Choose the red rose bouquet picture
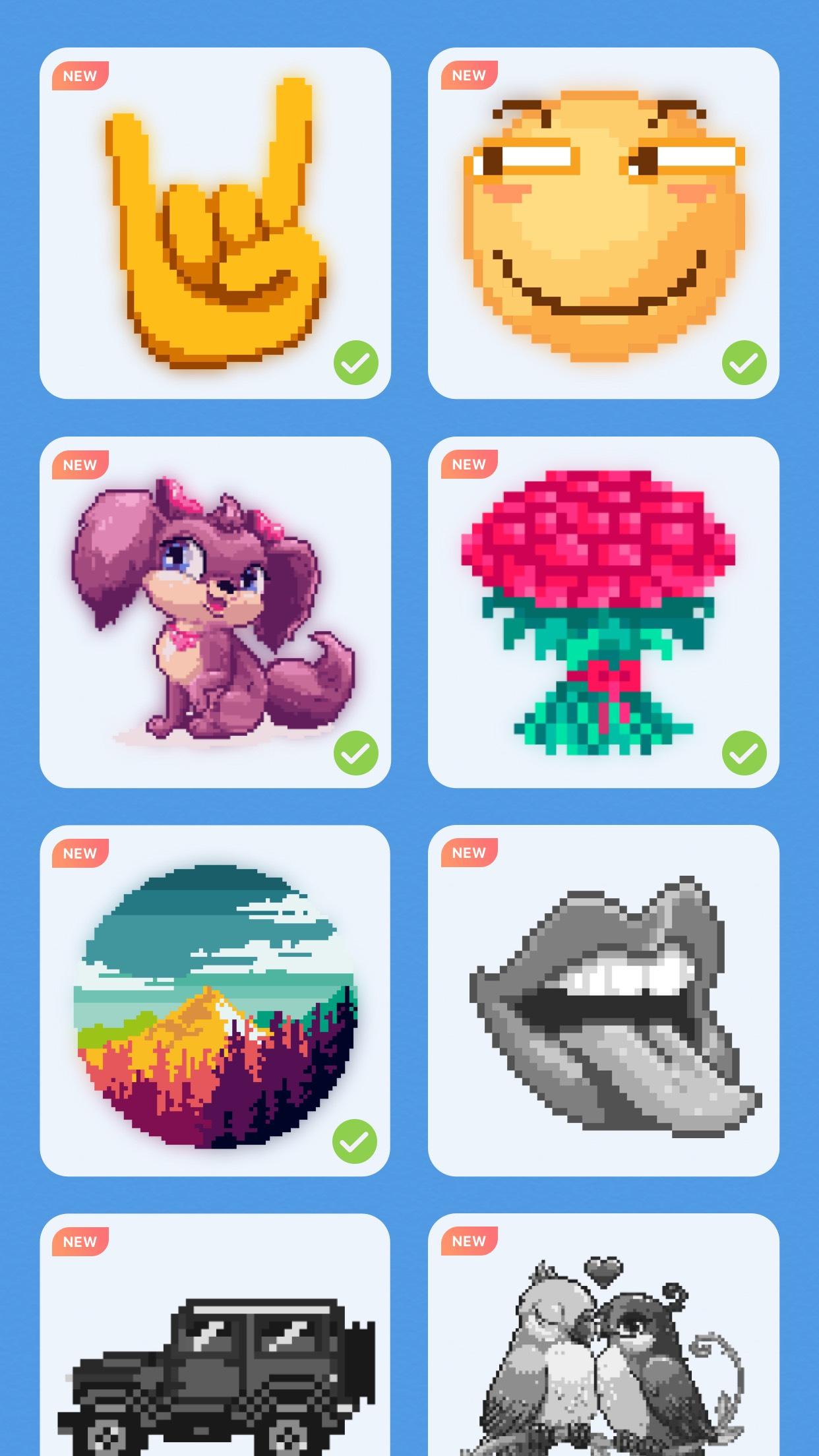Viewport: 819px width, 1456px height. click(x=603, y=612)
